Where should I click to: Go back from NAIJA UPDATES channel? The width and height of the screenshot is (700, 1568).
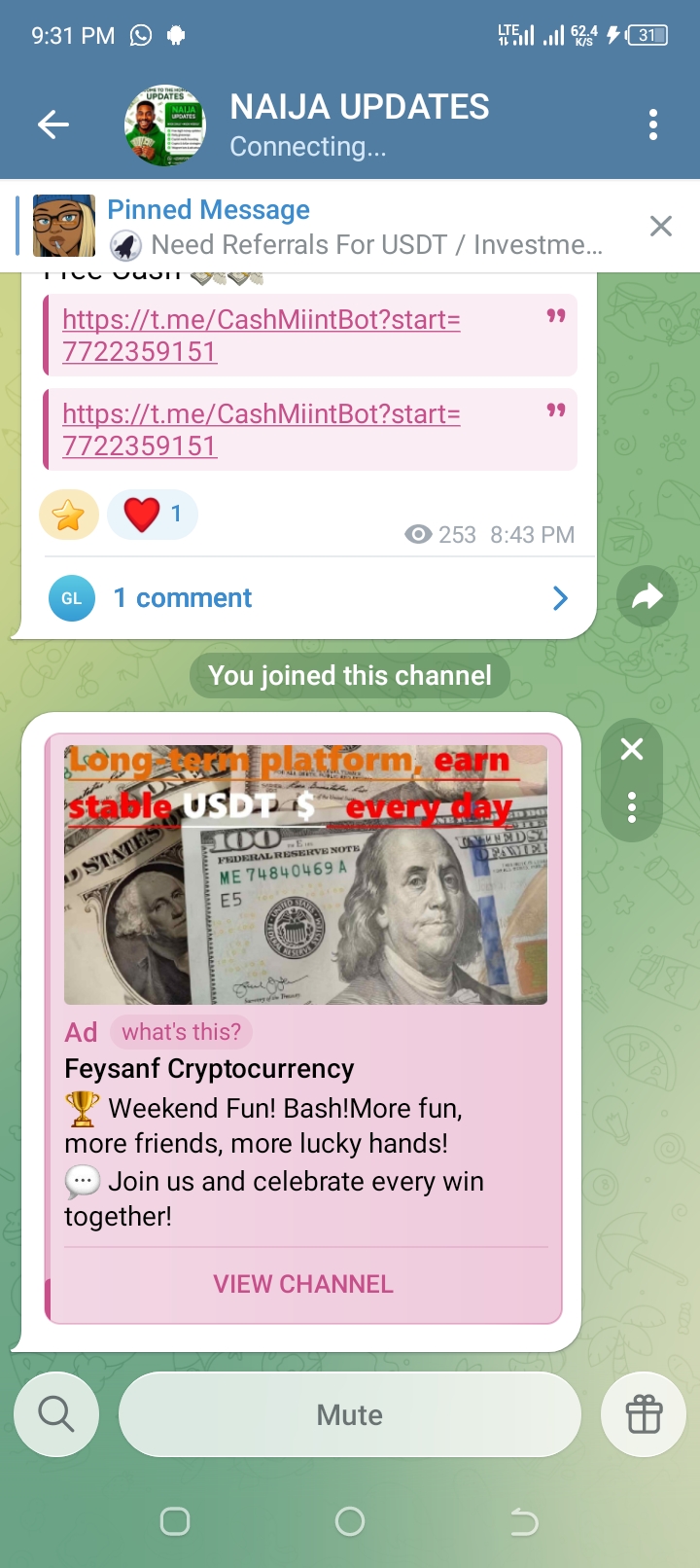click(53, 125)
